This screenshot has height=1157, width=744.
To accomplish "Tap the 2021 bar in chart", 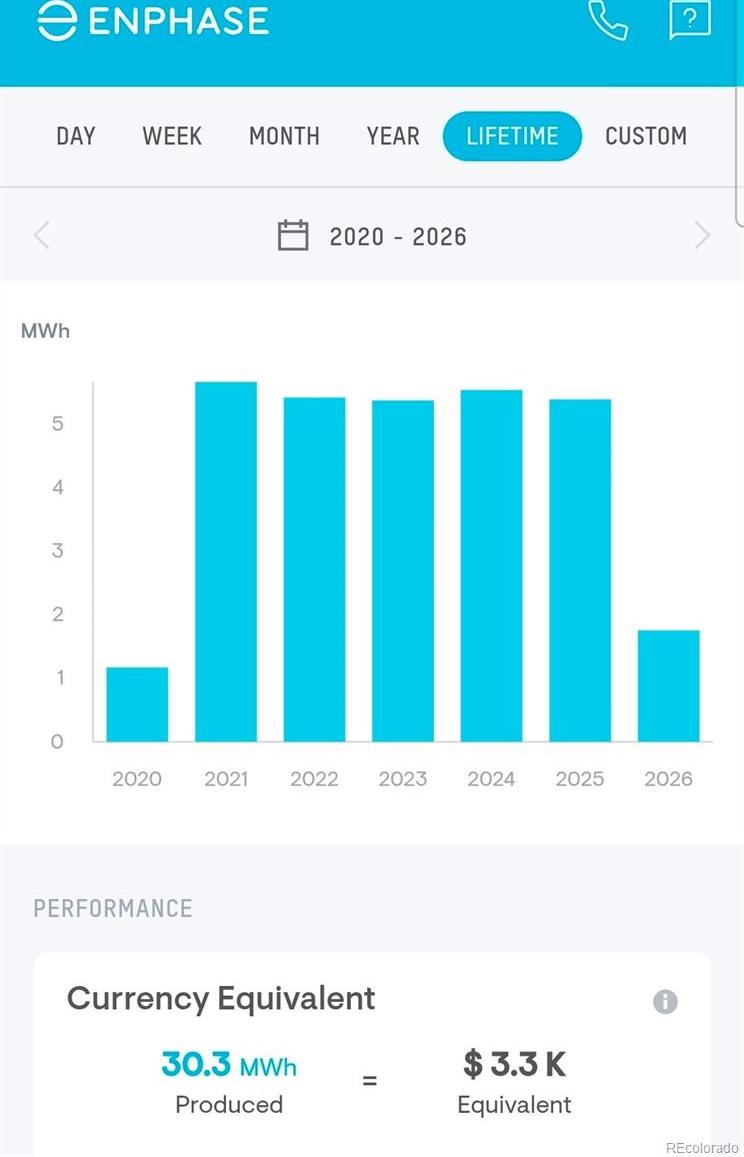I will click(x=226, y=562).
